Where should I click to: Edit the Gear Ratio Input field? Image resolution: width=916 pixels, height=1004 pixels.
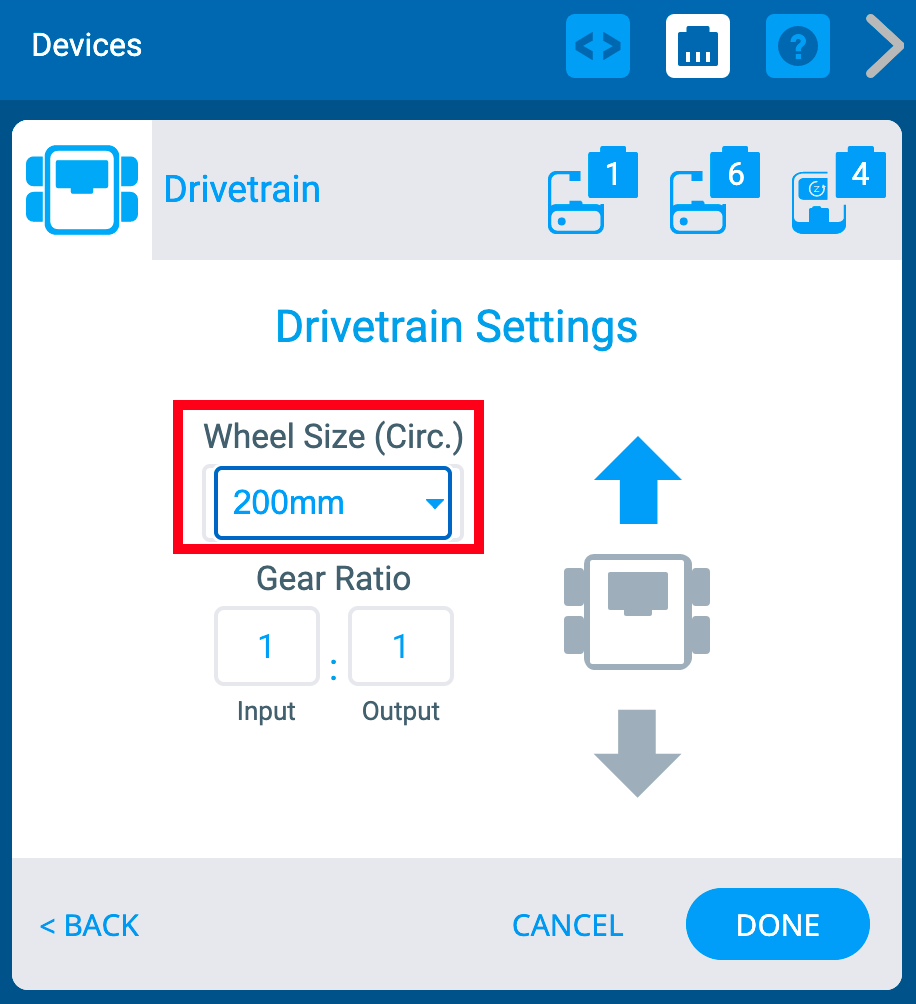coord(266,647)
